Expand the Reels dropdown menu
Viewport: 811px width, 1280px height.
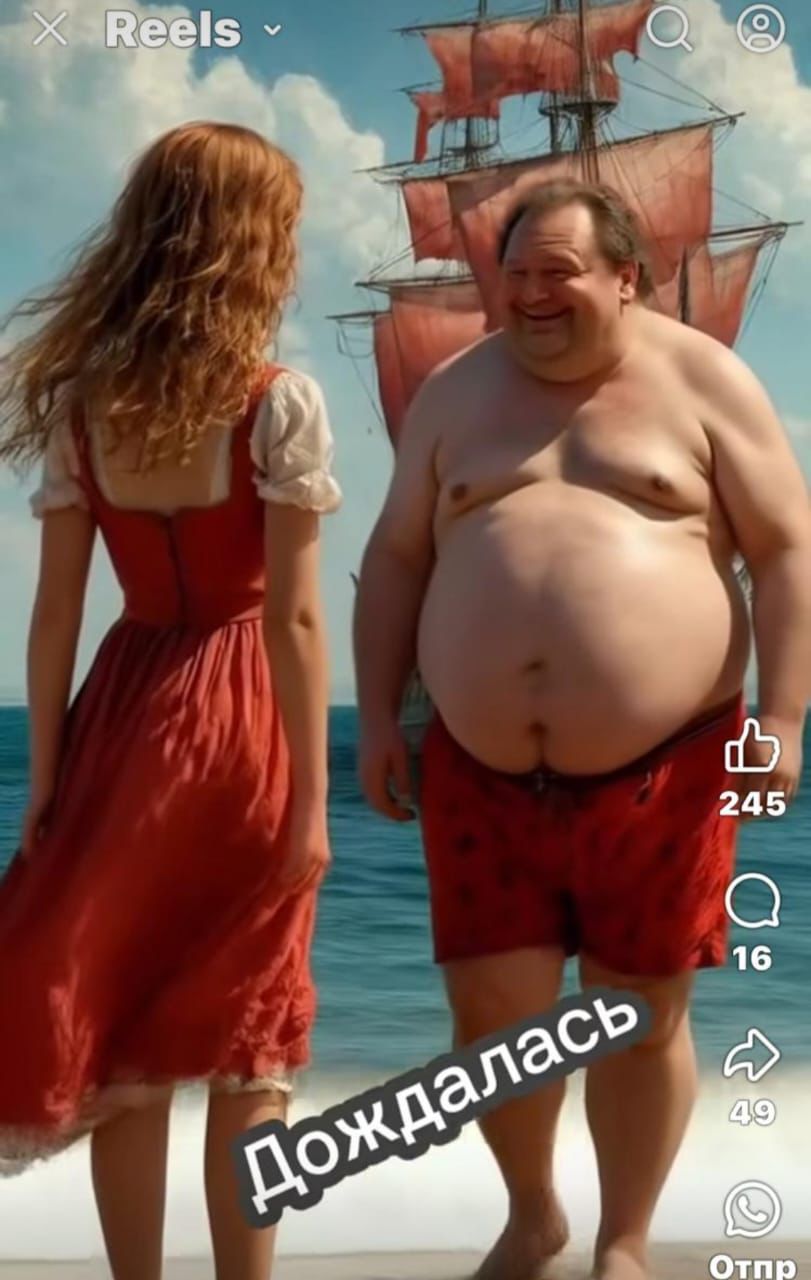[x=272, y=30]
